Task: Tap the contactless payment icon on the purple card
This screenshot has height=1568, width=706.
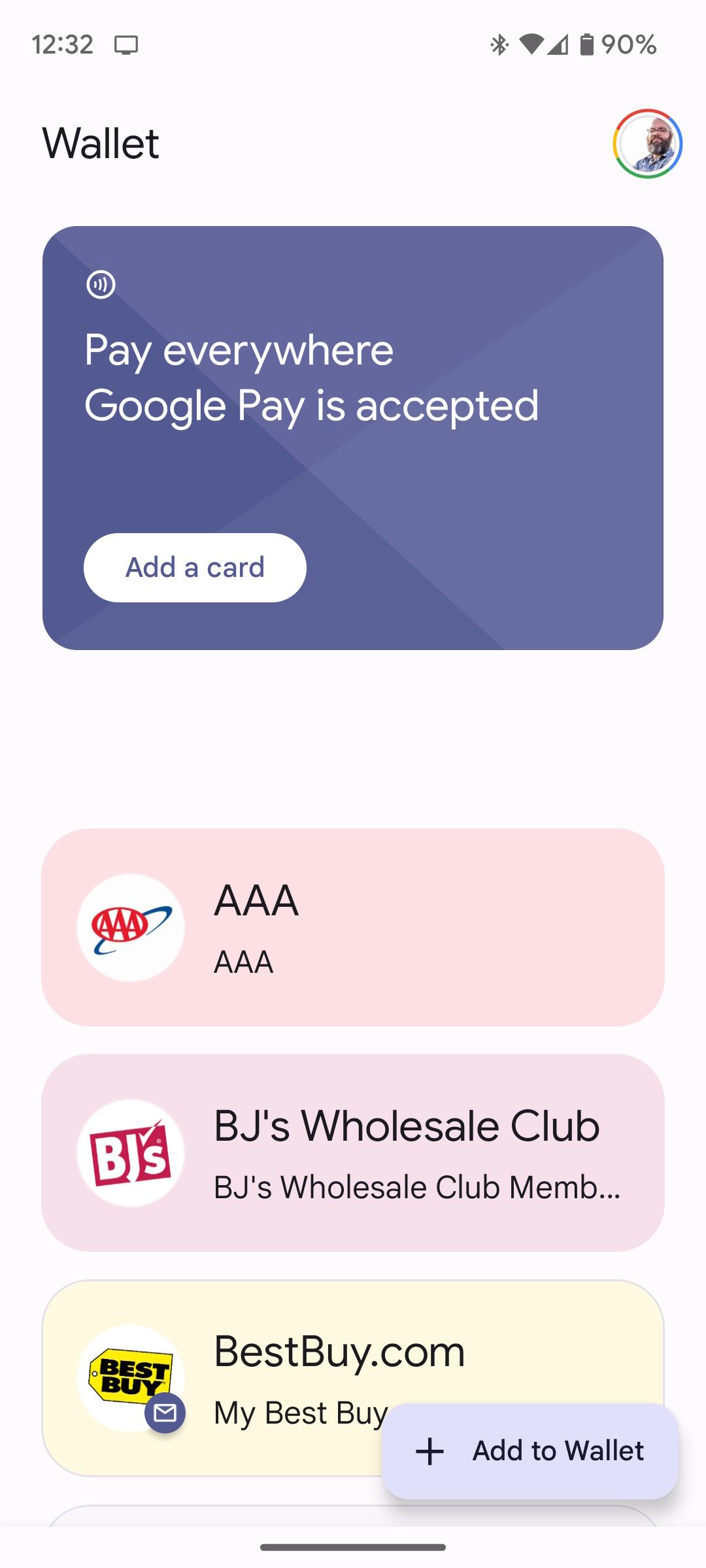Action: tap(101, 284)
